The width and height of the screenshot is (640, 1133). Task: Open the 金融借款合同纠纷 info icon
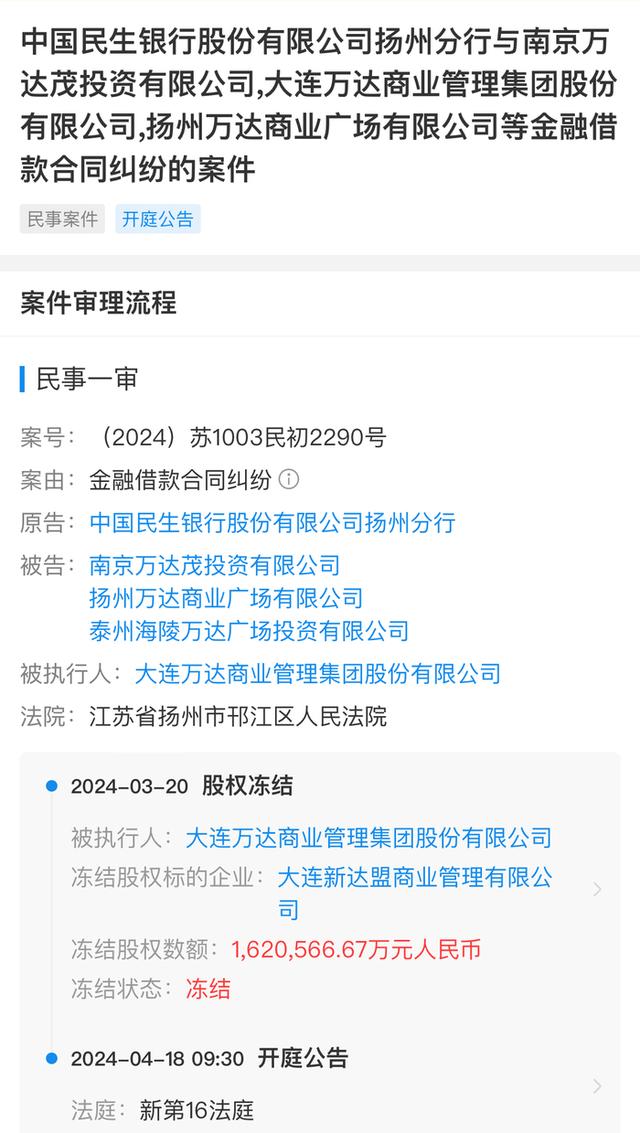coord(288,479)
